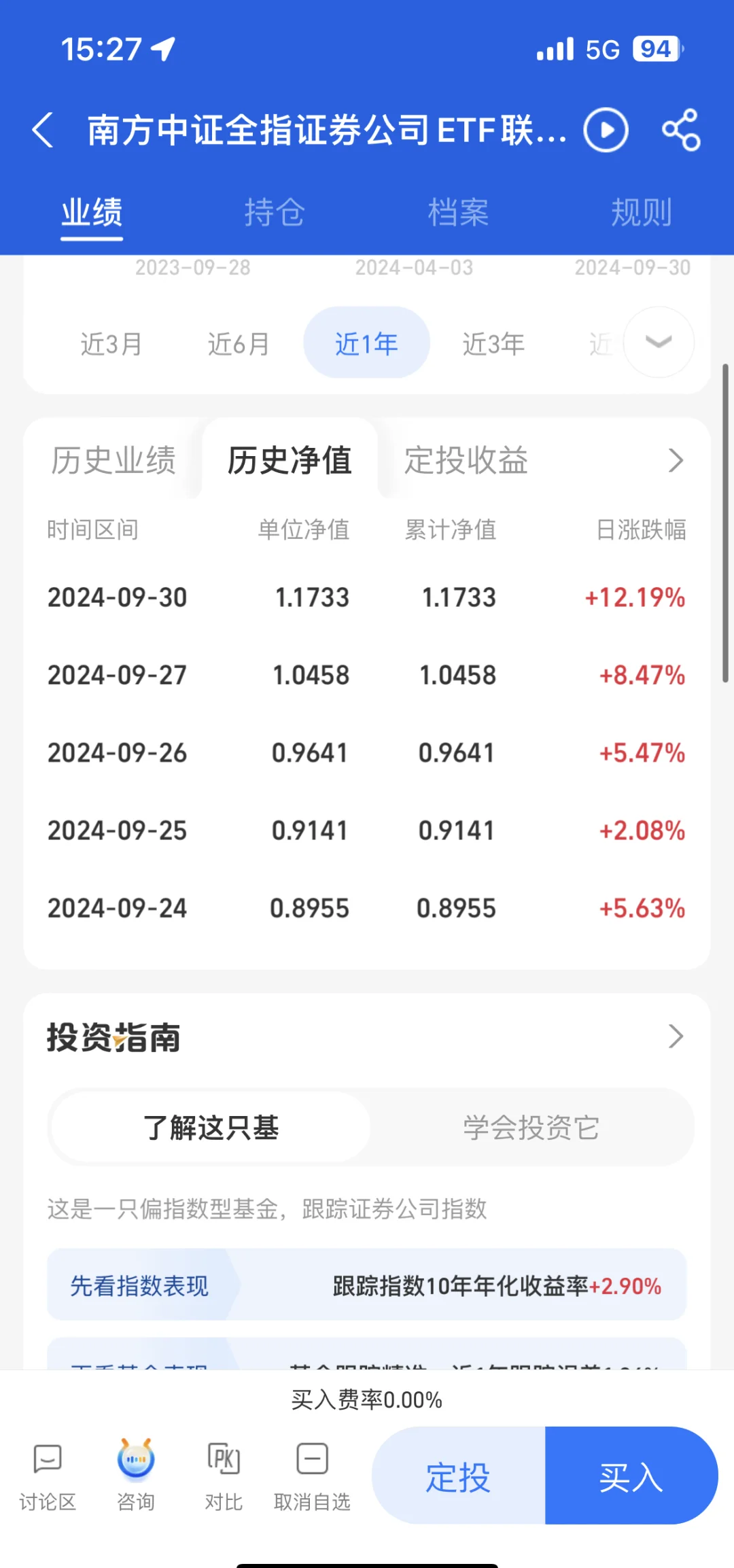Image resolution: width=734 pixels, height=1568 pixels.
Task: Open full historical net value list arrow
Action: click(675, 460)
